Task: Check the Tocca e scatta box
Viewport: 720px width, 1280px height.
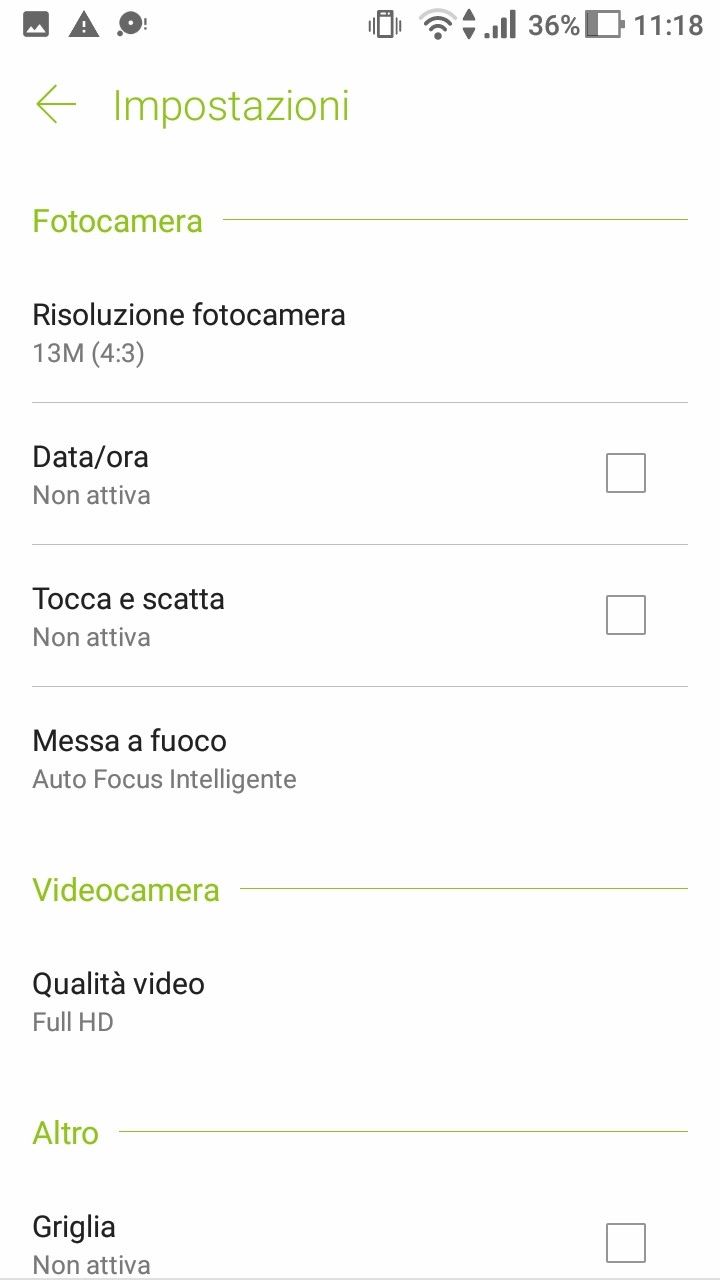Action: [x=626, y=615]
